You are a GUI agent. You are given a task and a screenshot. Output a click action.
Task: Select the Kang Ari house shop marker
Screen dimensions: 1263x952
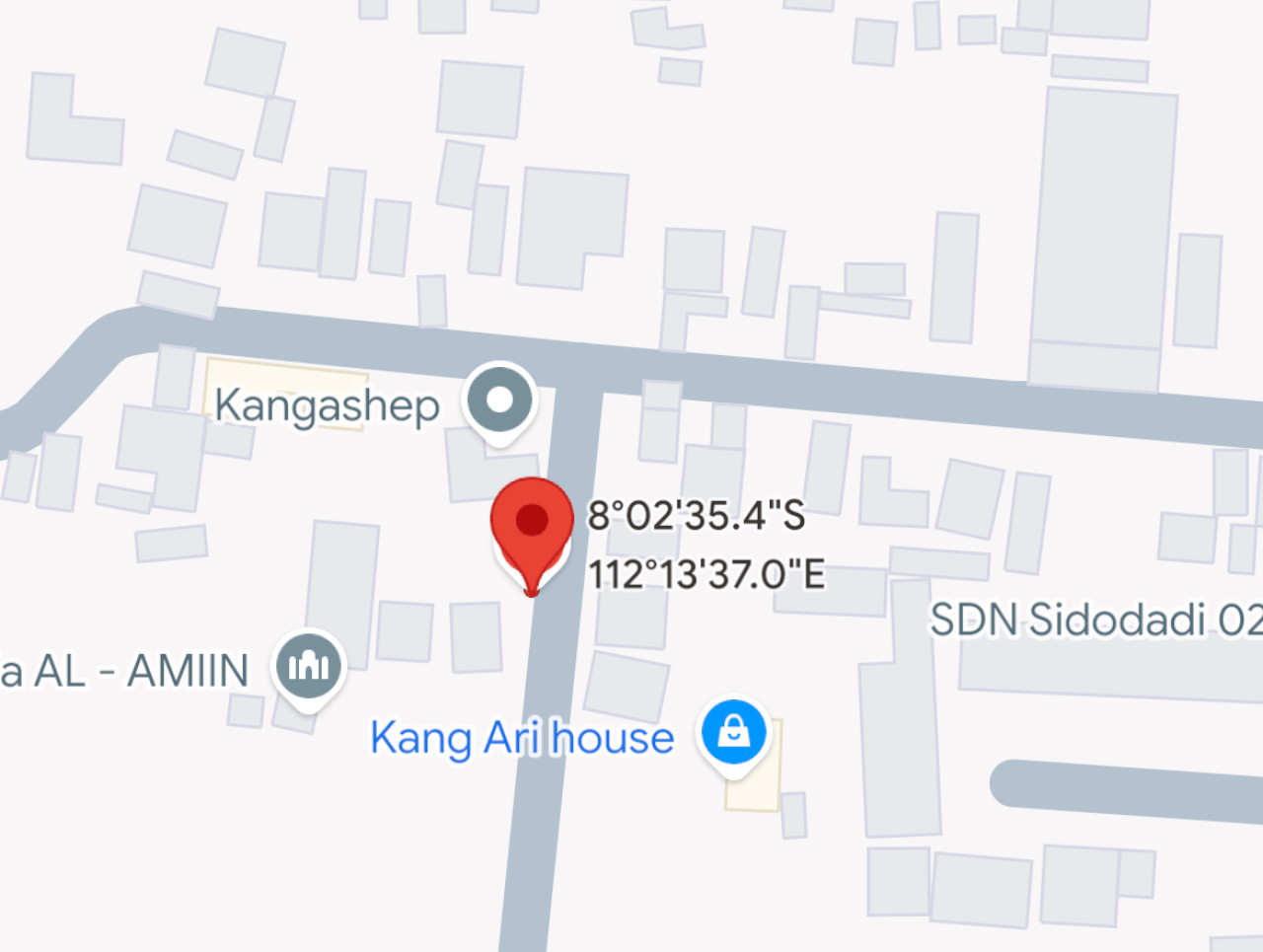733,733
